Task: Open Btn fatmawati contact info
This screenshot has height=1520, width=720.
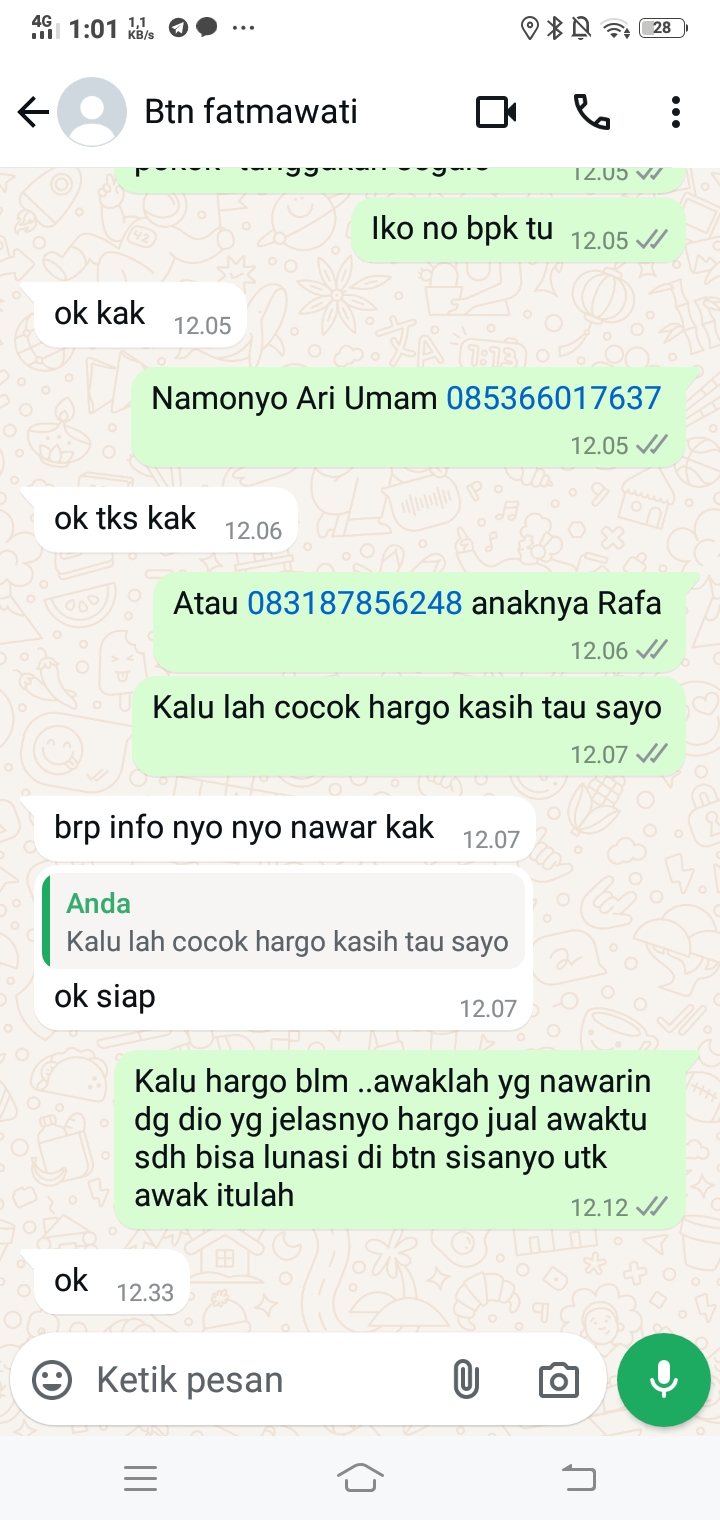Action: click(x=250, y=112)
